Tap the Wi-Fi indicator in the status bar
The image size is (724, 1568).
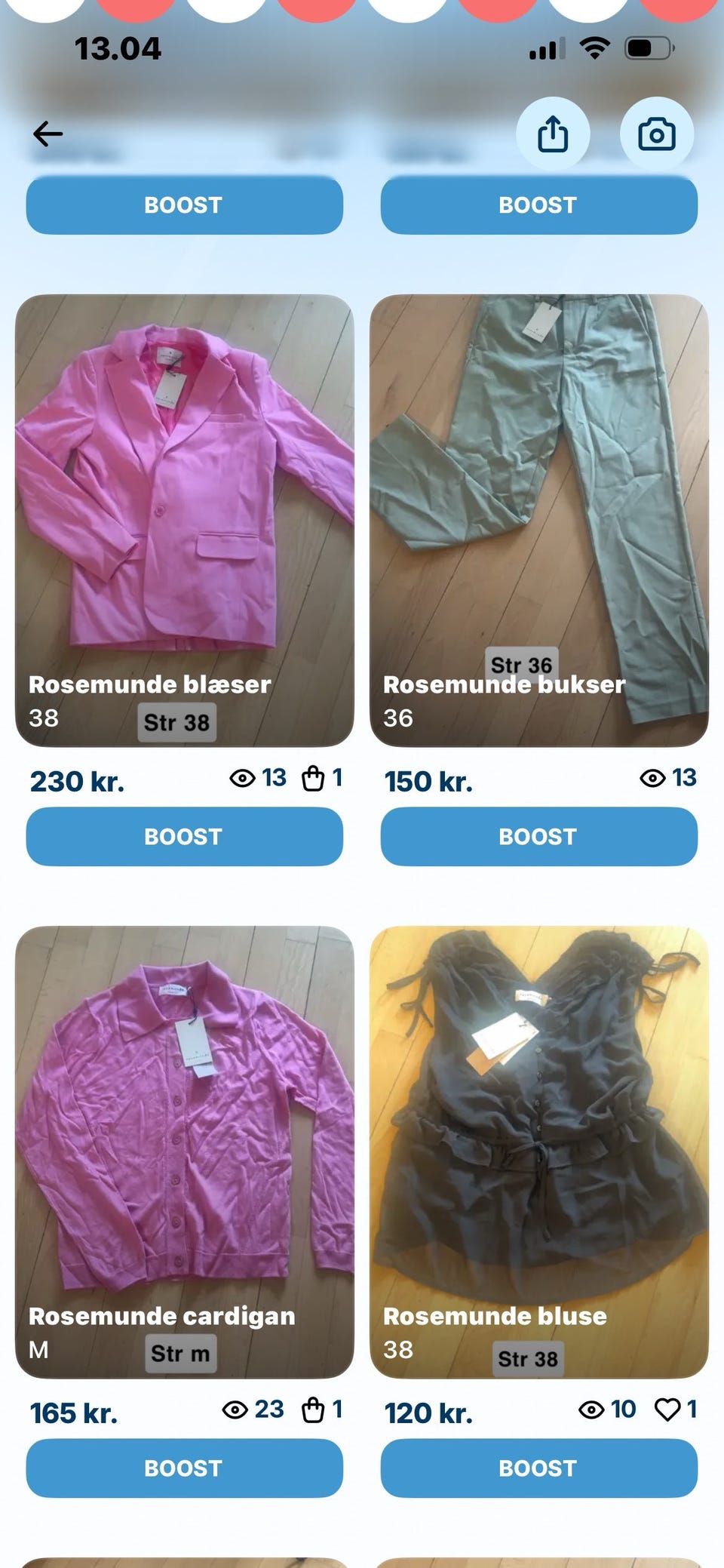[x=593, y=49]
